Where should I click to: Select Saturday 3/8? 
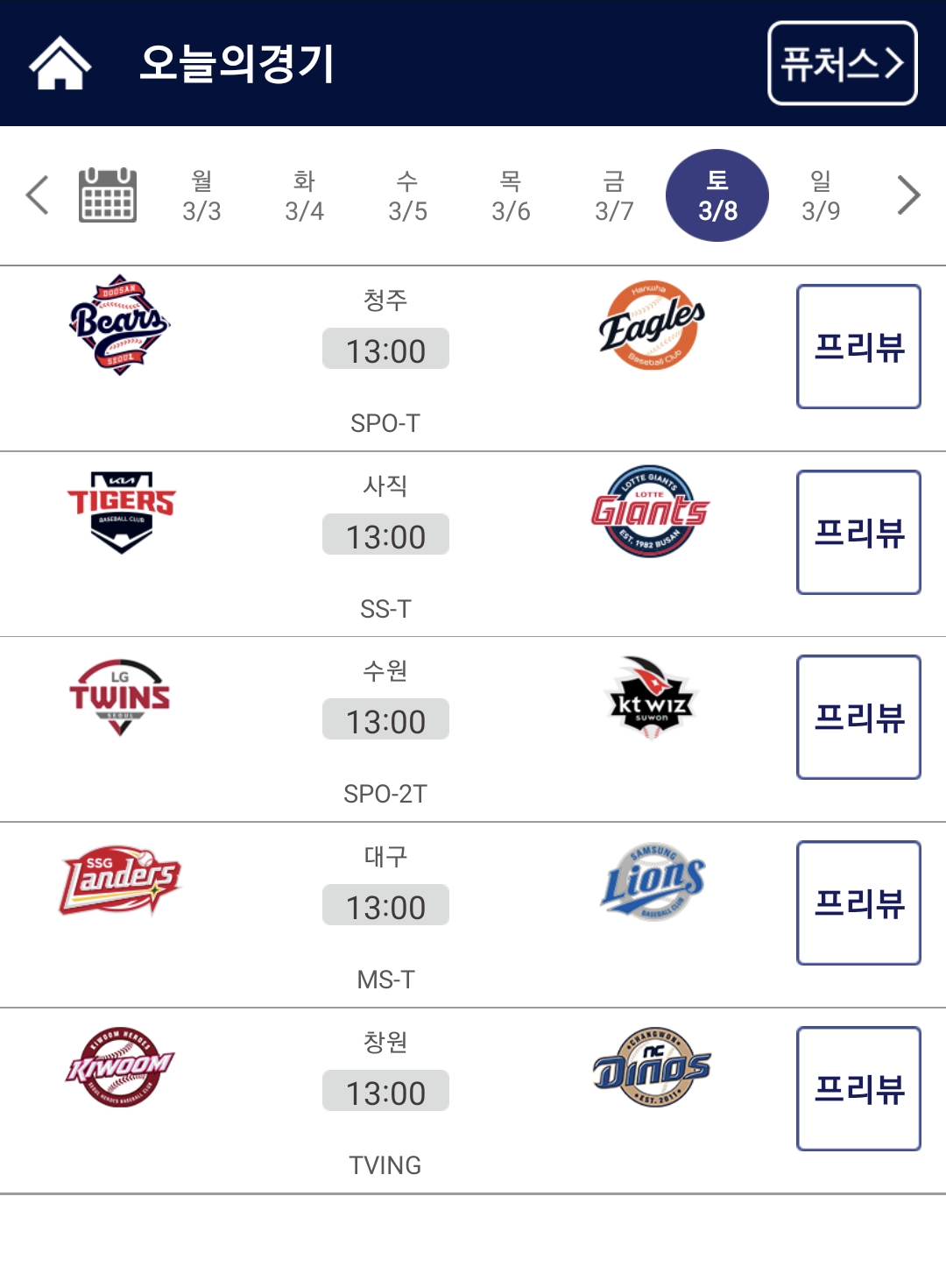tap(717, 195)
